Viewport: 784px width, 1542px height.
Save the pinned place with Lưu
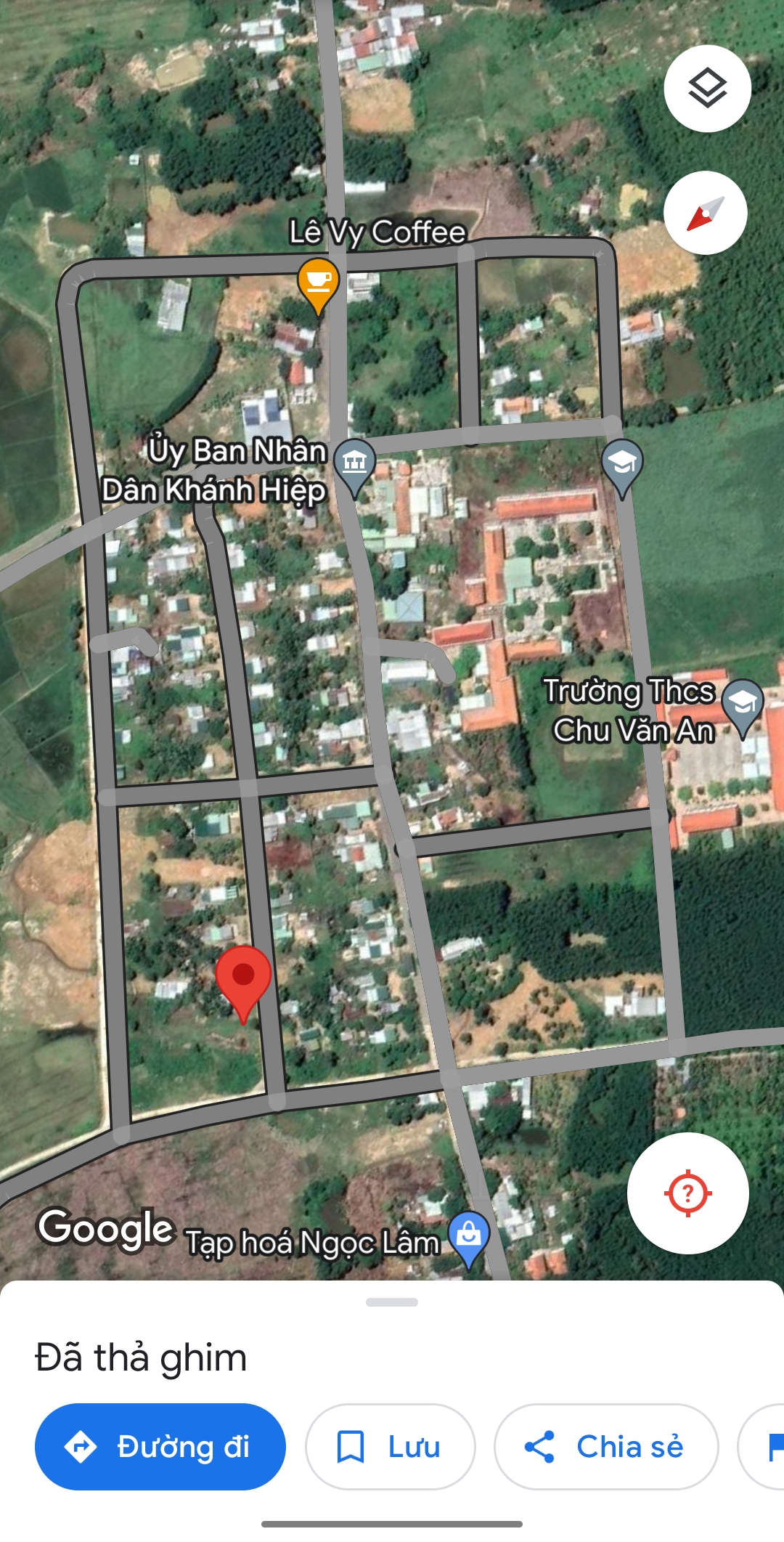(390, 1446)
